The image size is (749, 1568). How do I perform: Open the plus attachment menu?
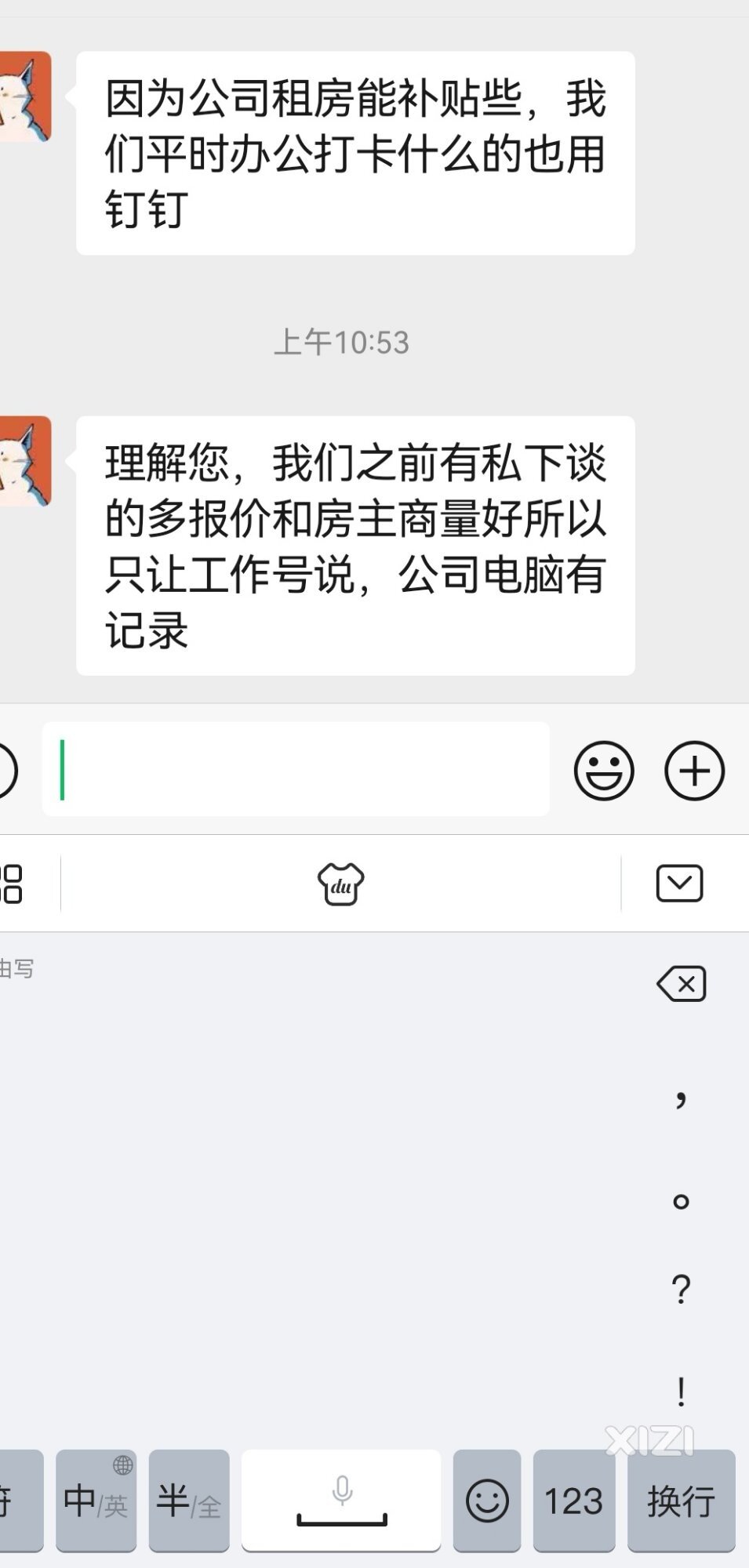point(694,771)
